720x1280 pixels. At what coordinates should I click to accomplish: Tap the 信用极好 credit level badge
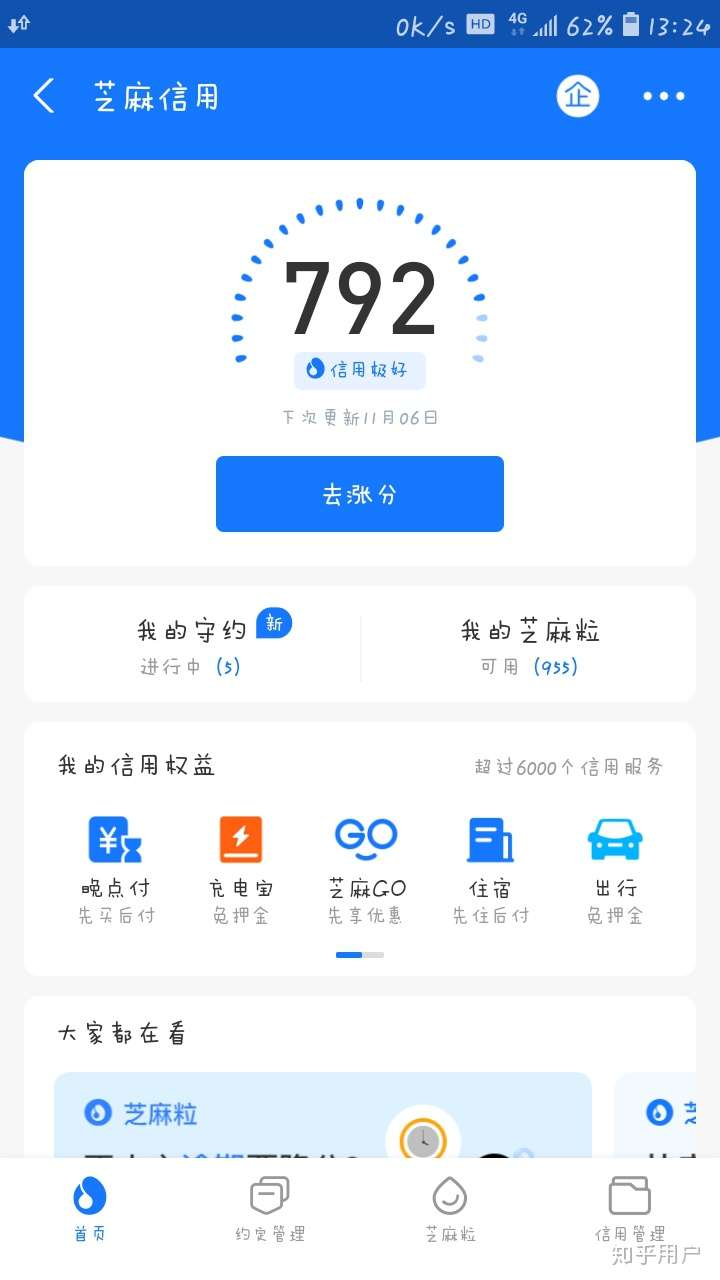pyautogui.click(x=360, y=370)
